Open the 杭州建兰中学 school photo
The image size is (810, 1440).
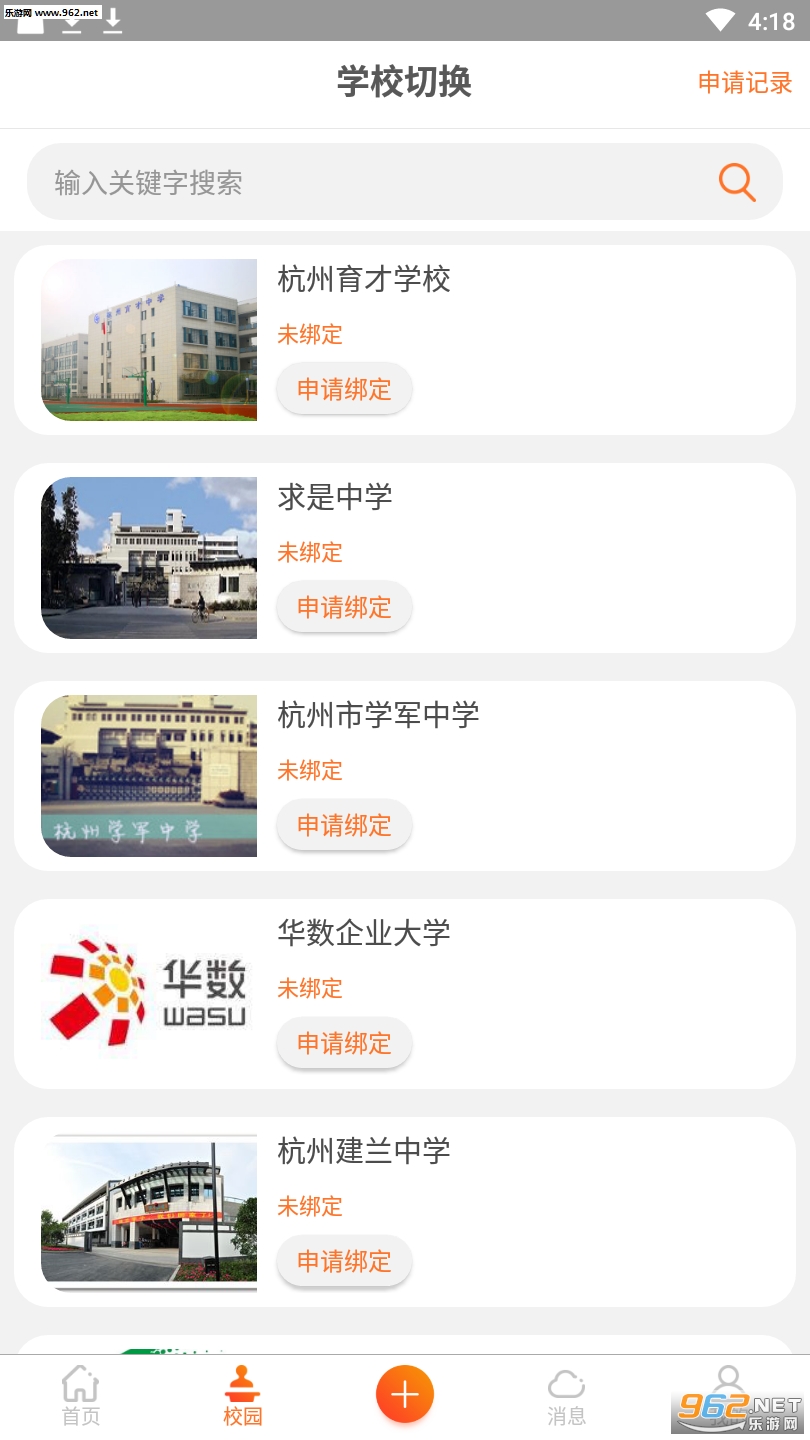(149, 1212)
